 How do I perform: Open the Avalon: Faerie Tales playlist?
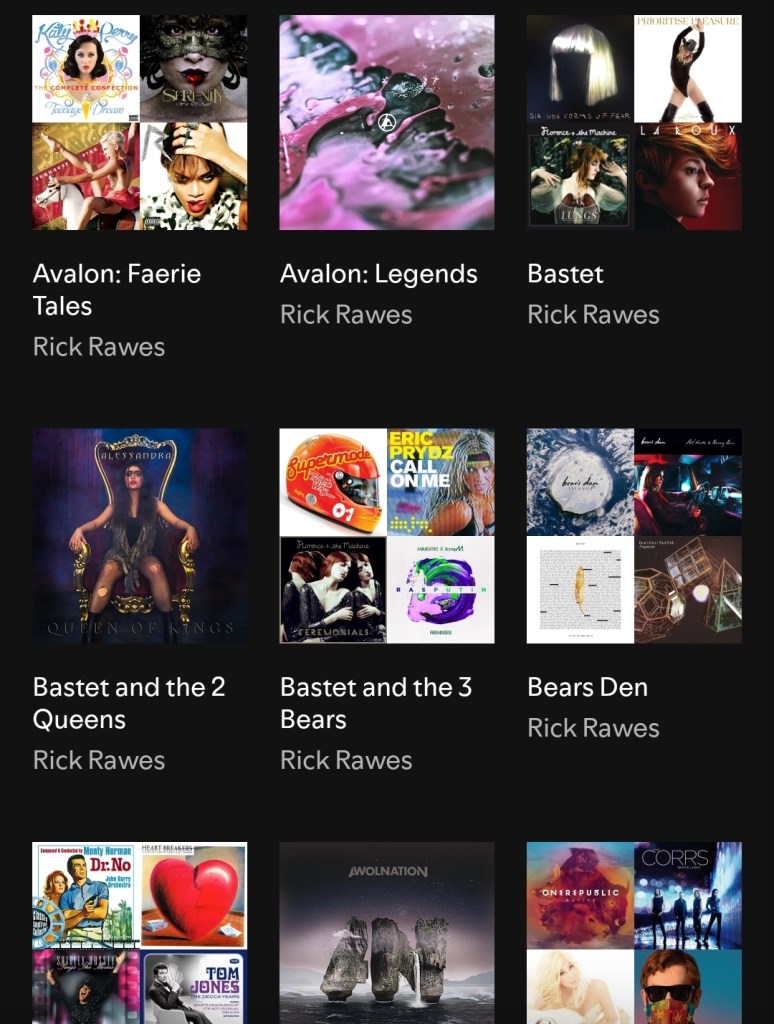point(140,123)
